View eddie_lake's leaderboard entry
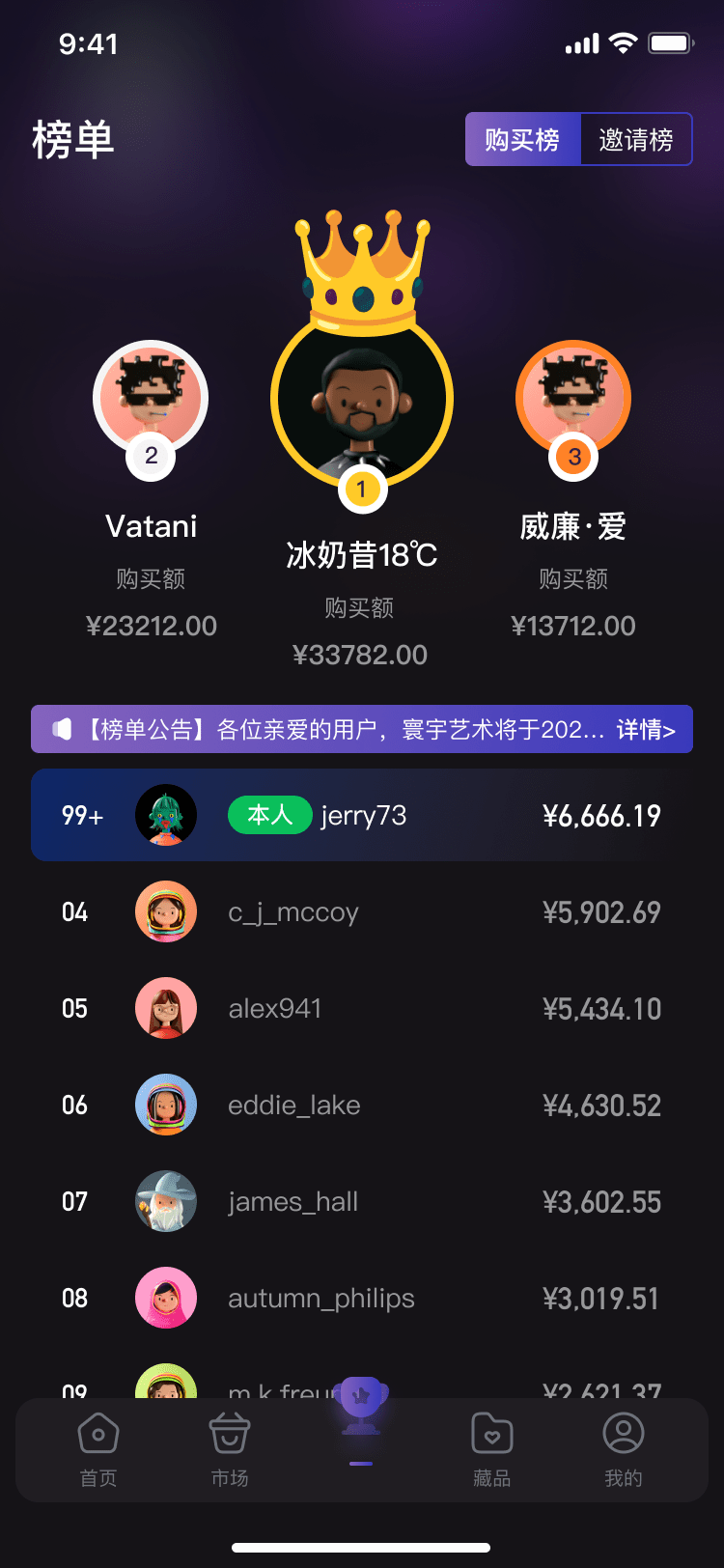Screen dimensions: 724x1568 point(362,1105)
